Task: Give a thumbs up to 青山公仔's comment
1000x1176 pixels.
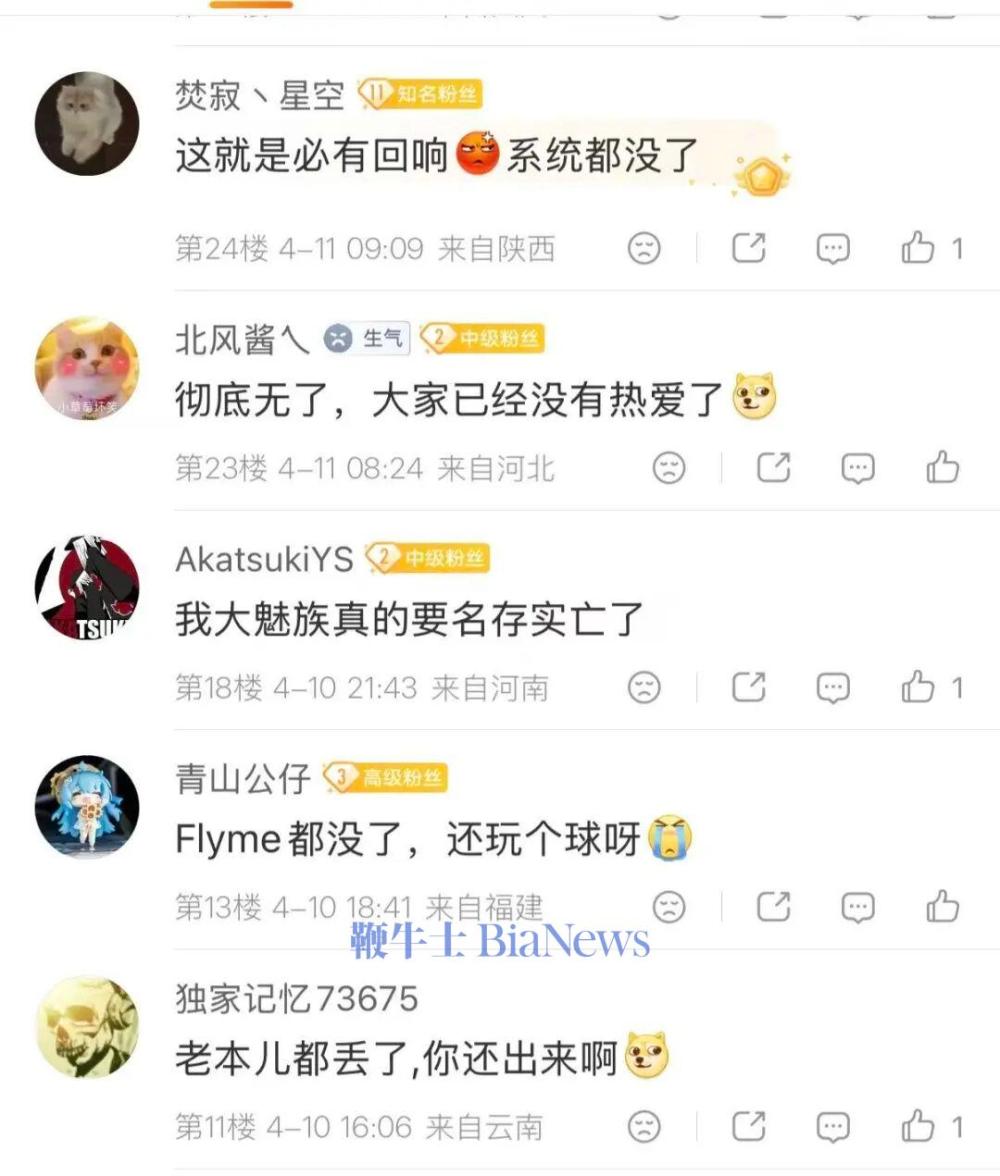Action: coord(942,907)
